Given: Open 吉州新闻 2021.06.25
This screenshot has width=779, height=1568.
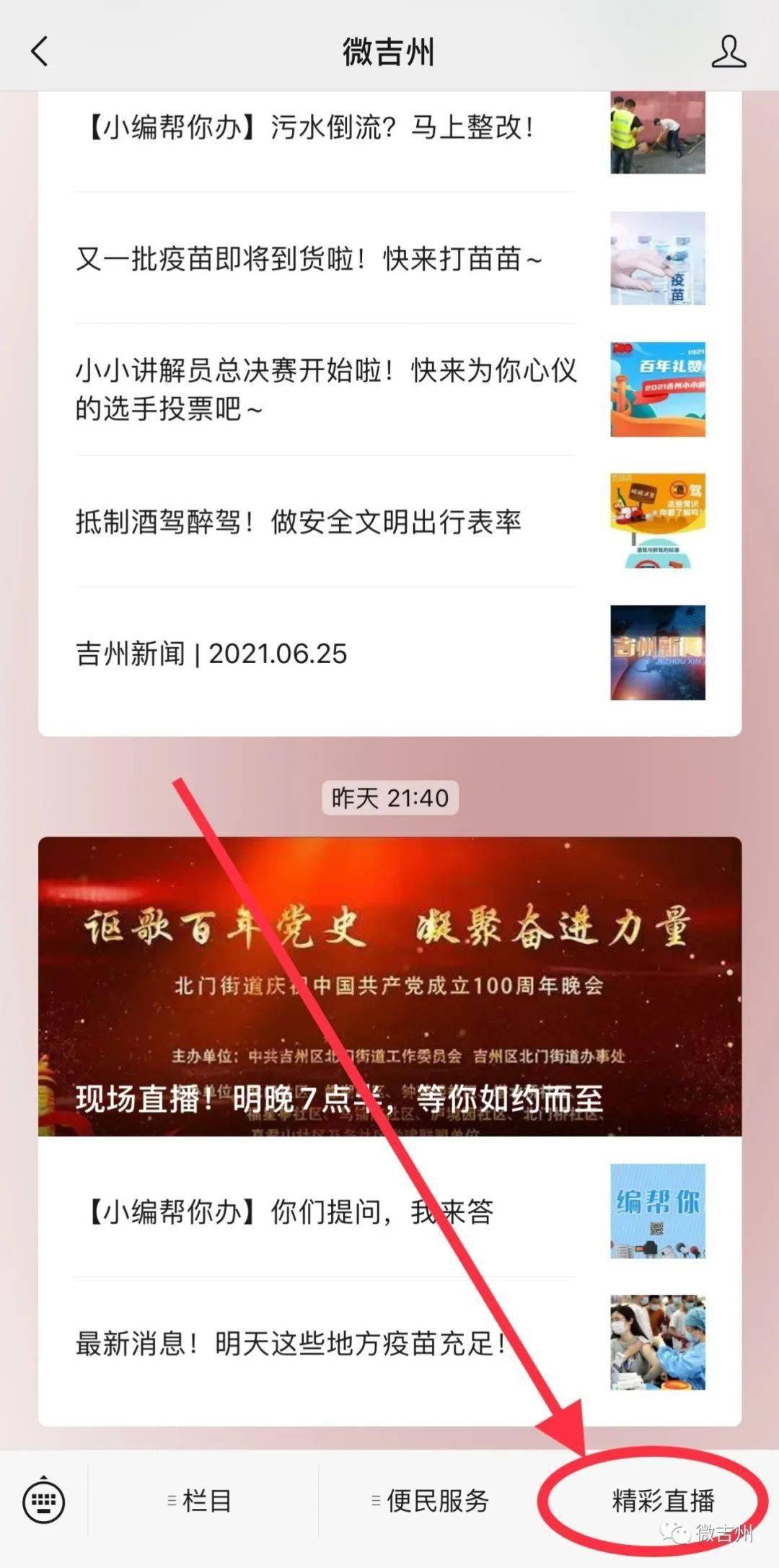Looking at the screenshot, I should (x=211, y=654).
